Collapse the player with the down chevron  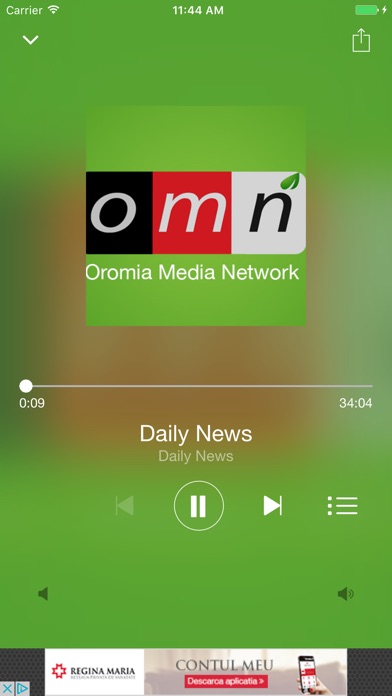tap(31, 40)
